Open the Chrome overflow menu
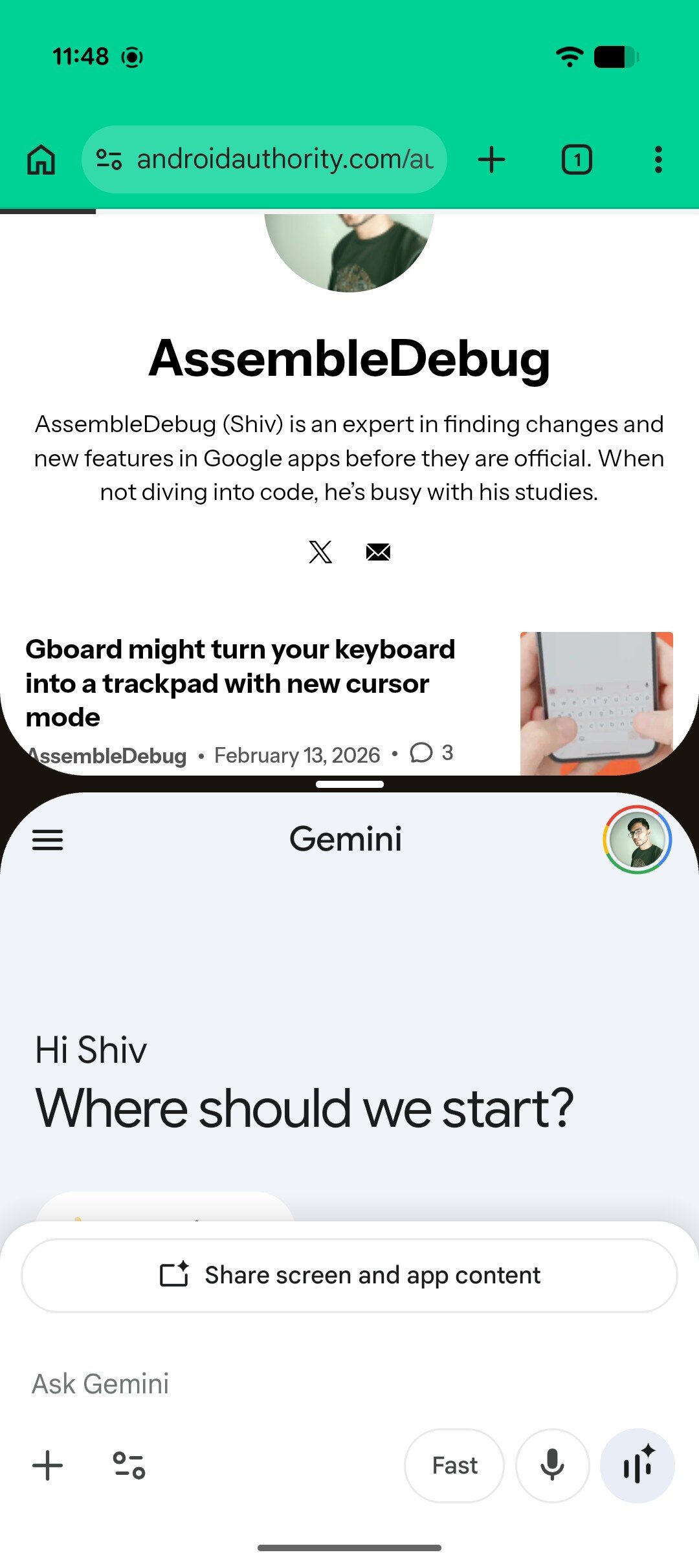Viewport: 699px width, 1568px height. coord(658,159)
